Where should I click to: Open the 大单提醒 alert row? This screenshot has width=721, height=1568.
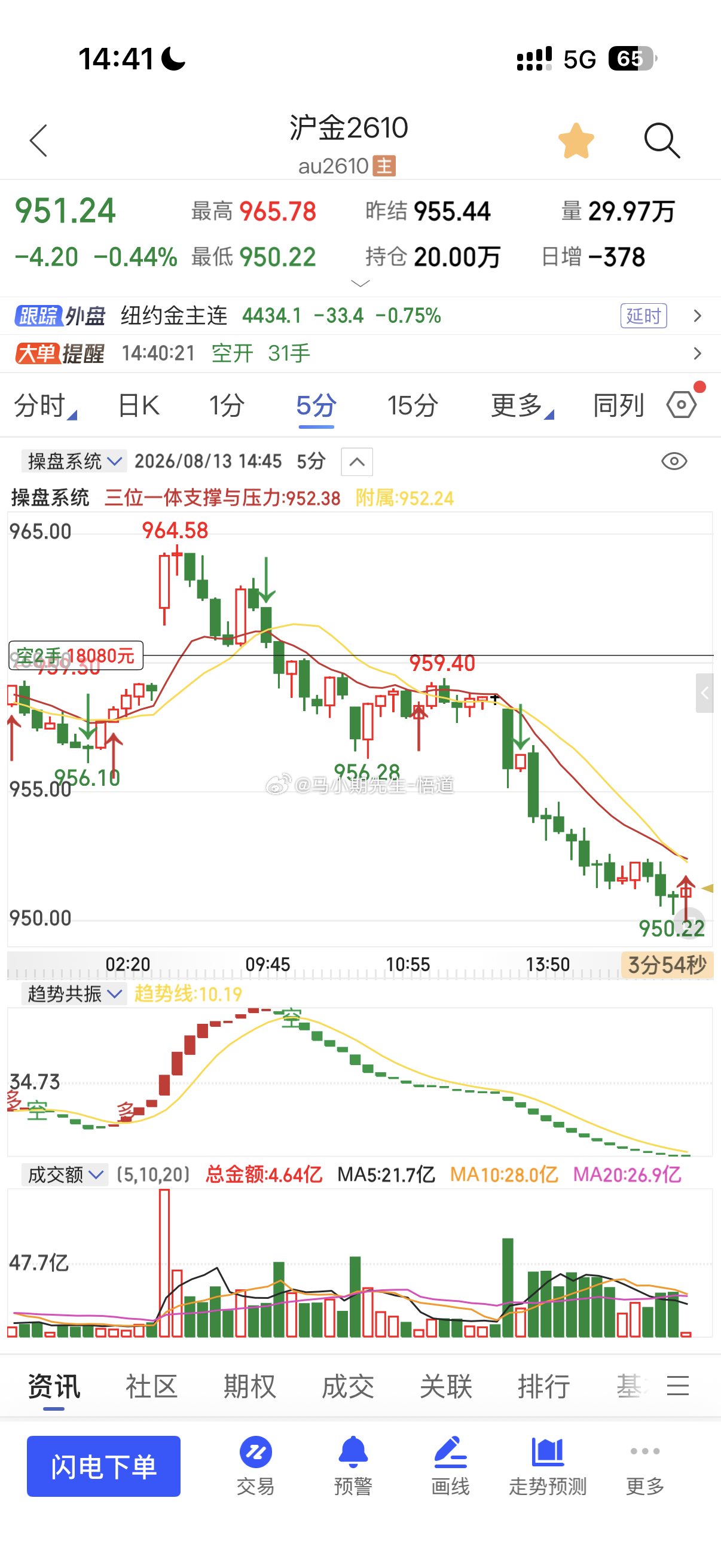click(360, 353)
